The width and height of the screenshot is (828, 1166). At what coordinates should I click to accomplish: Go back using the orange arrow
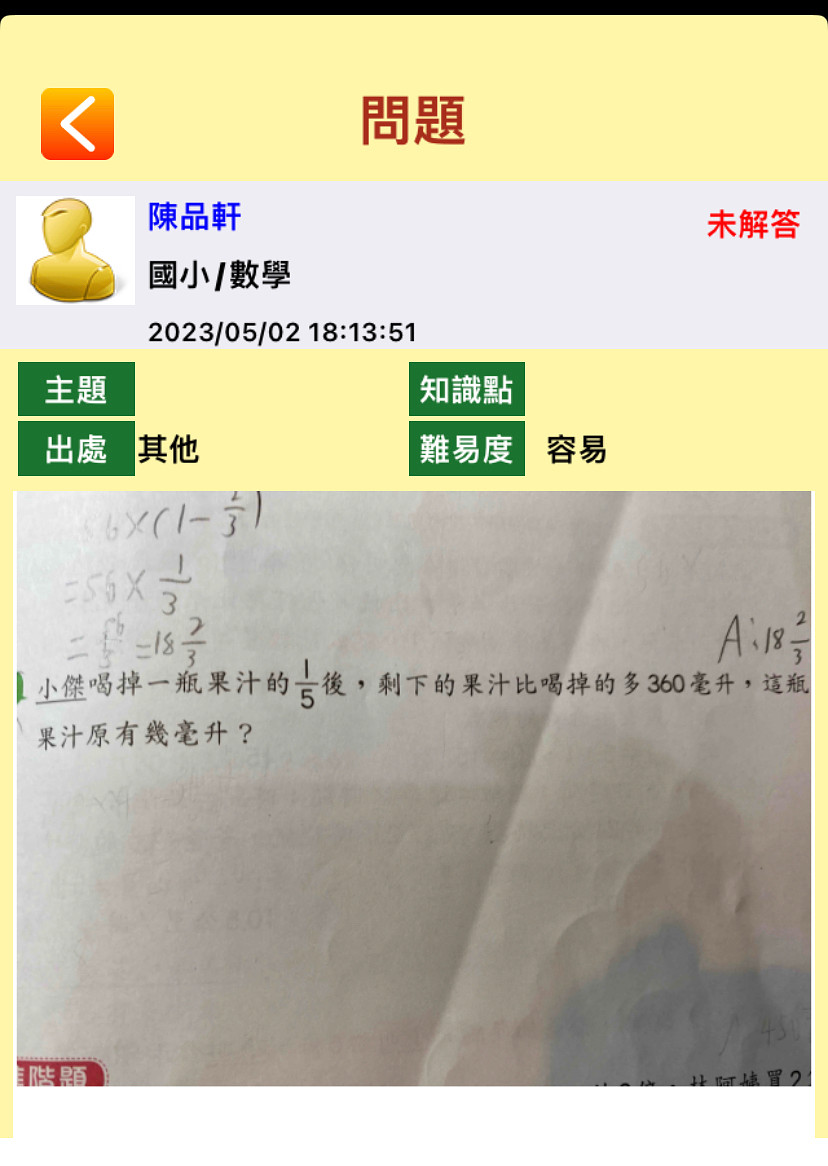pyautogui.click(x=77, y=124)
